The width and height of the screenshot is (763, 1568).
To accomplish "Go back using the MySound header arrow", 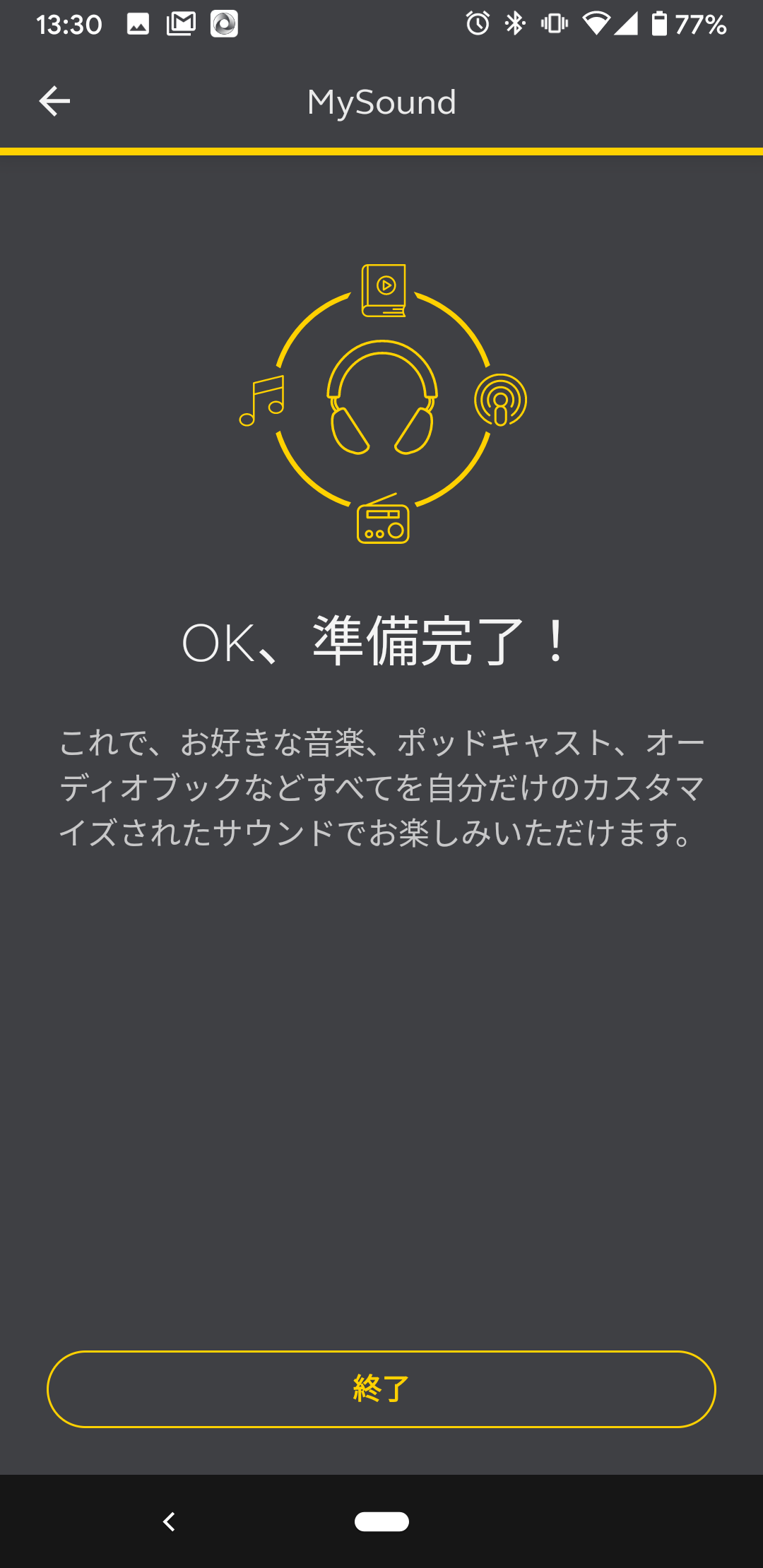I will point(54,101).
